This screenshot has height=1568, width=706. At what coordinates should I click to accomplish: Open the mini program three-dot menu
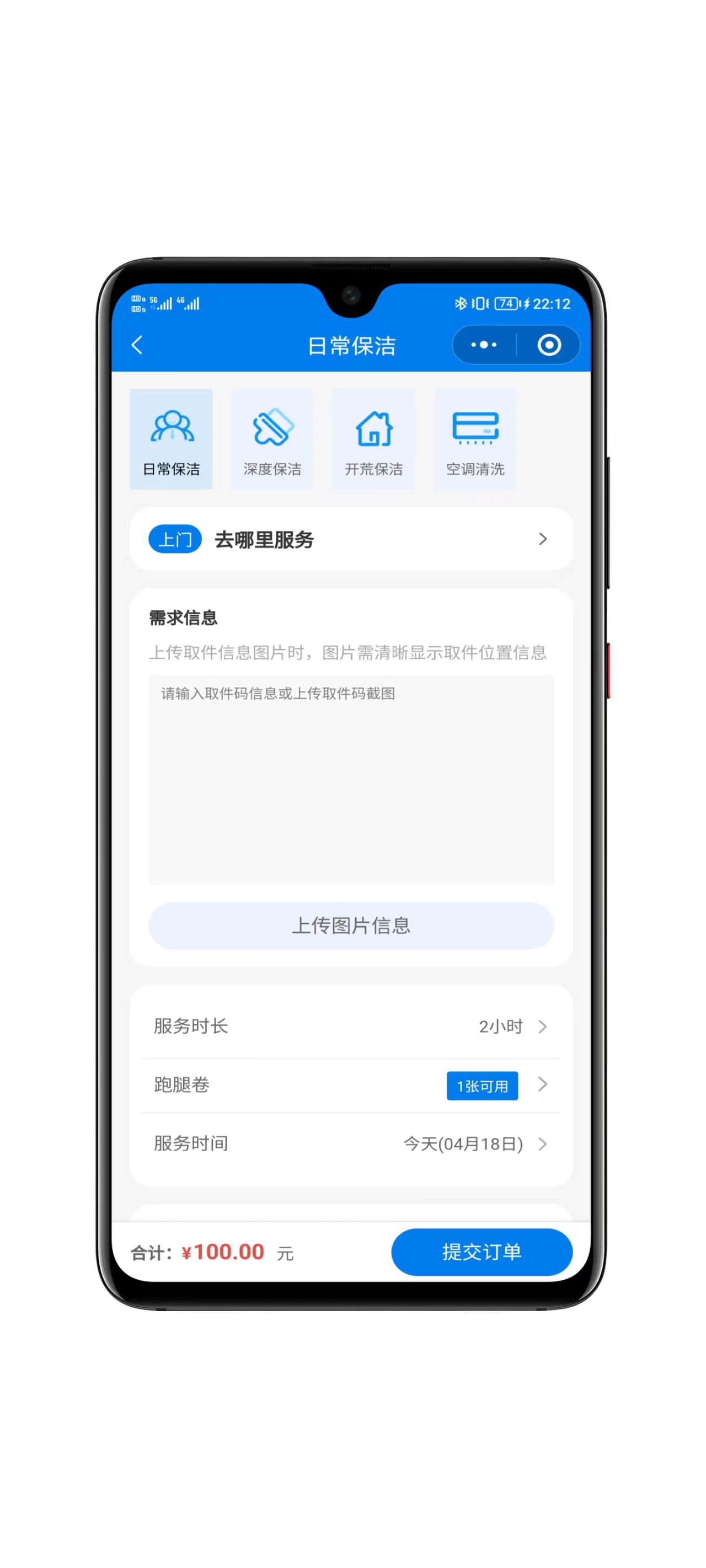(x=484, y=345)
